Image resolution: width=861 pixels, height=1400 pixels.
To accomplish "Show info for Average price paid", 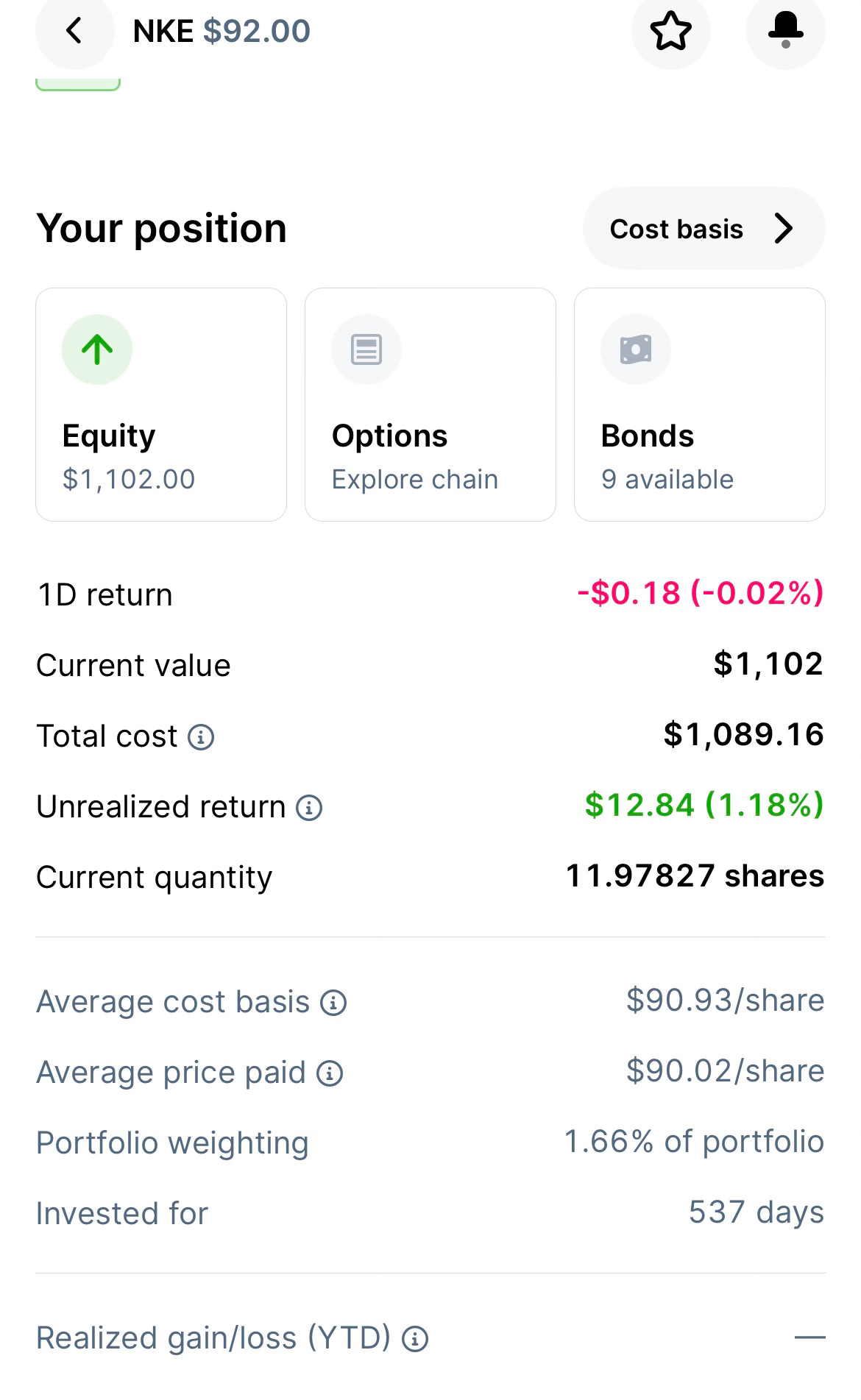I will point(330,1073).
